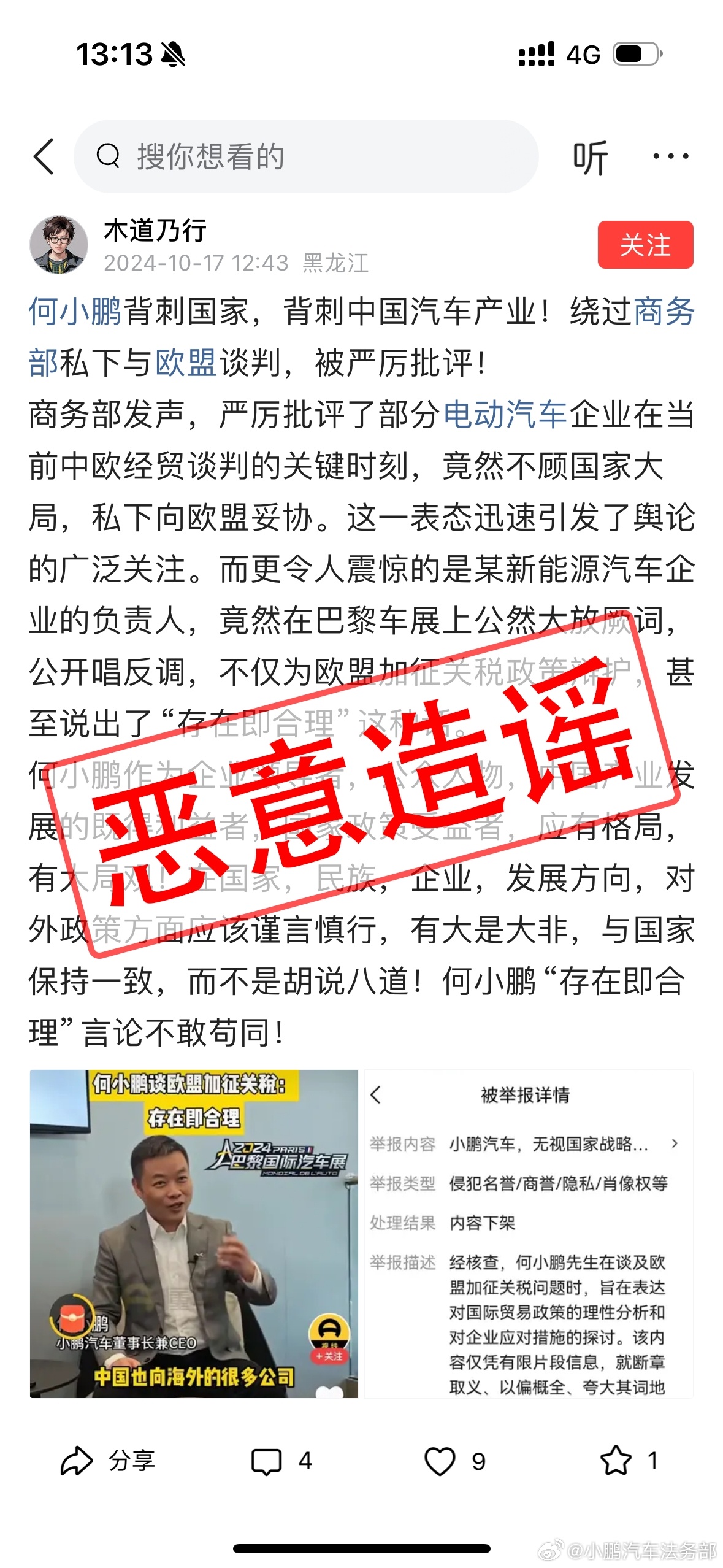The width and height of the screenshot is (723, 1568).
Task: Open the search box 搜你想看的
Action: coord(305,156)
